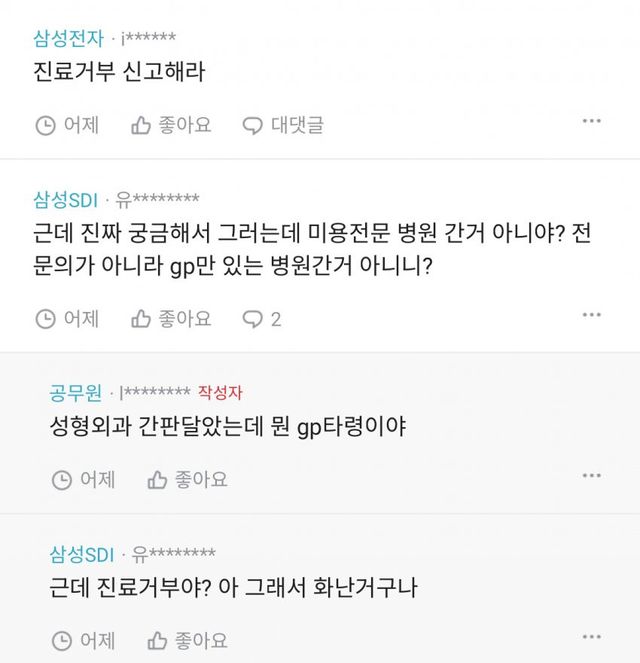The width and height of the screenshot is (640, 663).
Task: Like the 미용전문 병원 comment by 삼성SDI
Action: click(x=171, y=319)
